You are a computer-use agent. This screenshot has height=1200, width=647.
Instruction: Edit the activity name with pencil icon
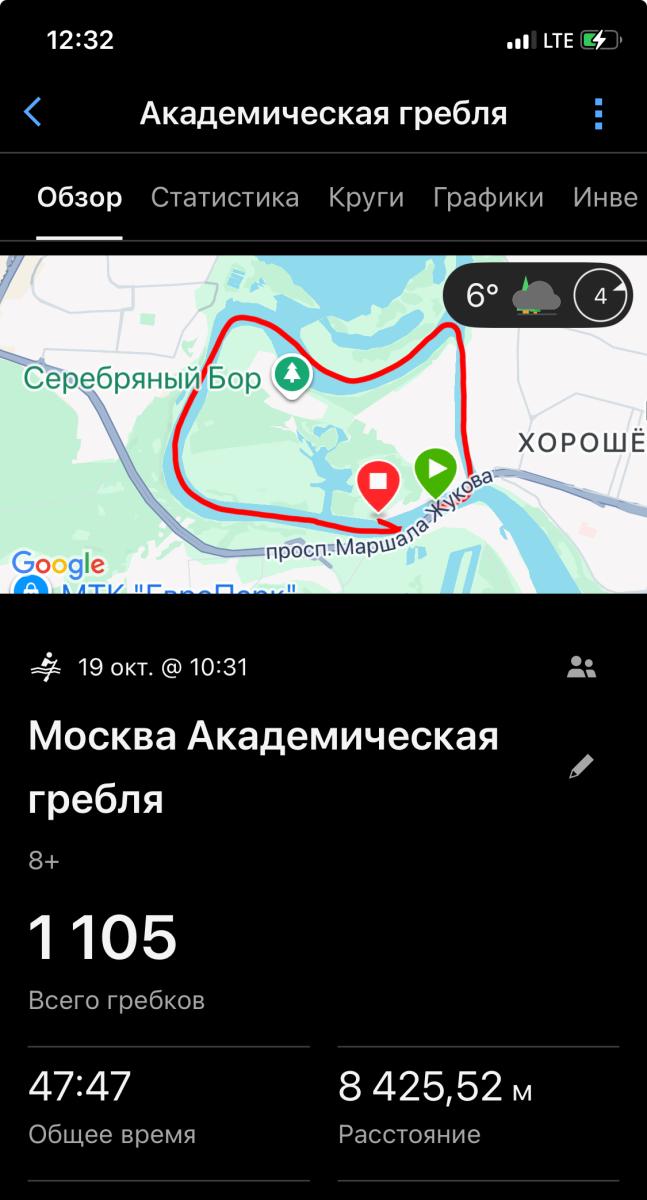(x=581, y=767)
